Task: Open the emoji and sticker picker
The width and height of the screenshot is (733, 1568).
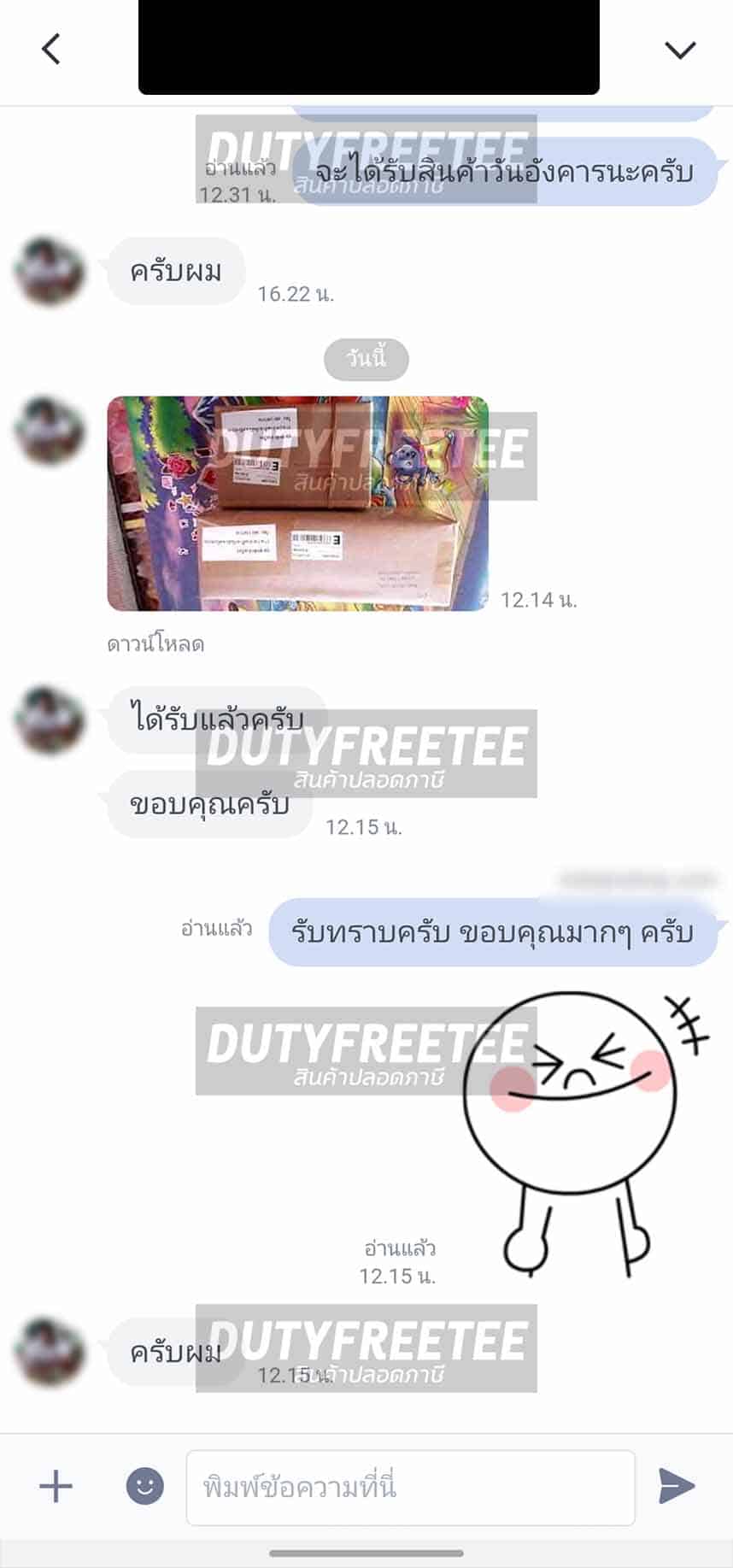Action: (x=145, y=1486)
